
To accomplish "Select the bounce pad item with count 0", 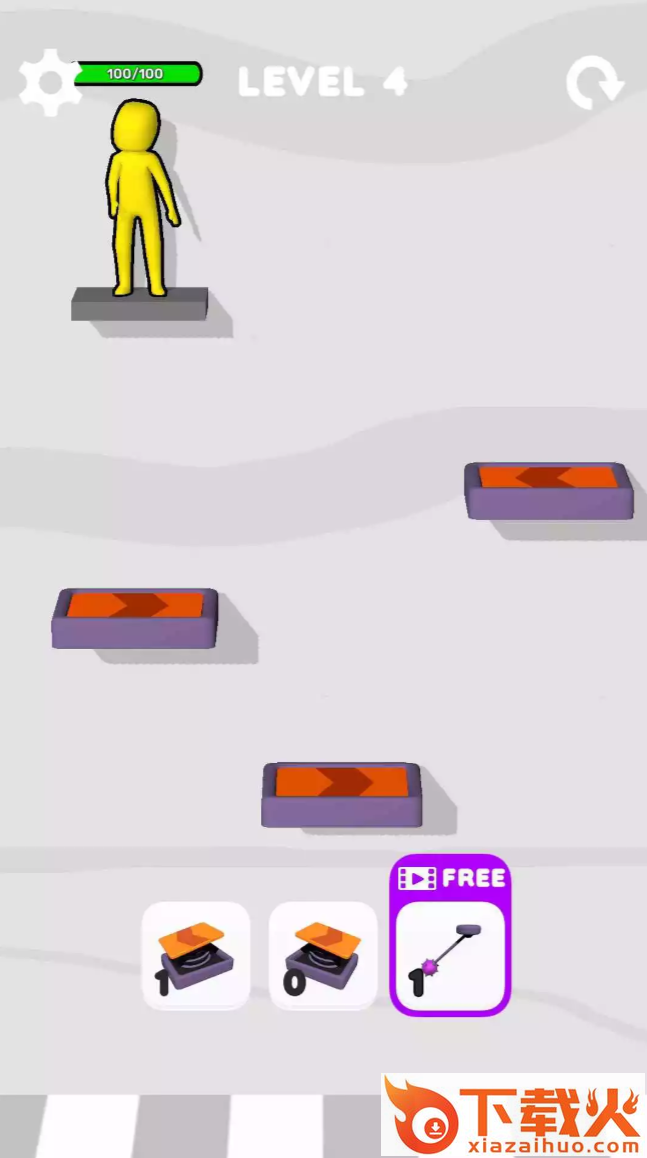I will (x=323, y=955).
